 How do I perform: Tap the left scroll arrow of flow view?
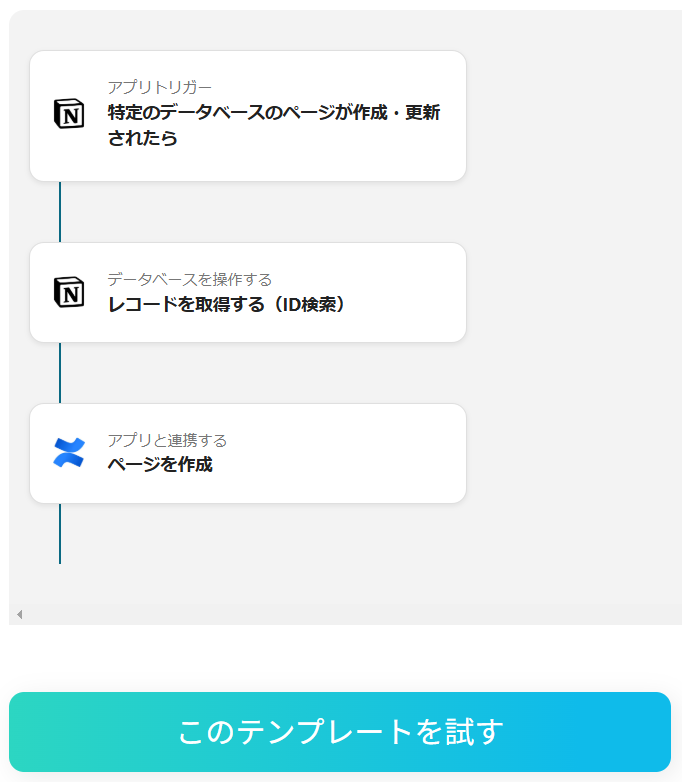19,614
